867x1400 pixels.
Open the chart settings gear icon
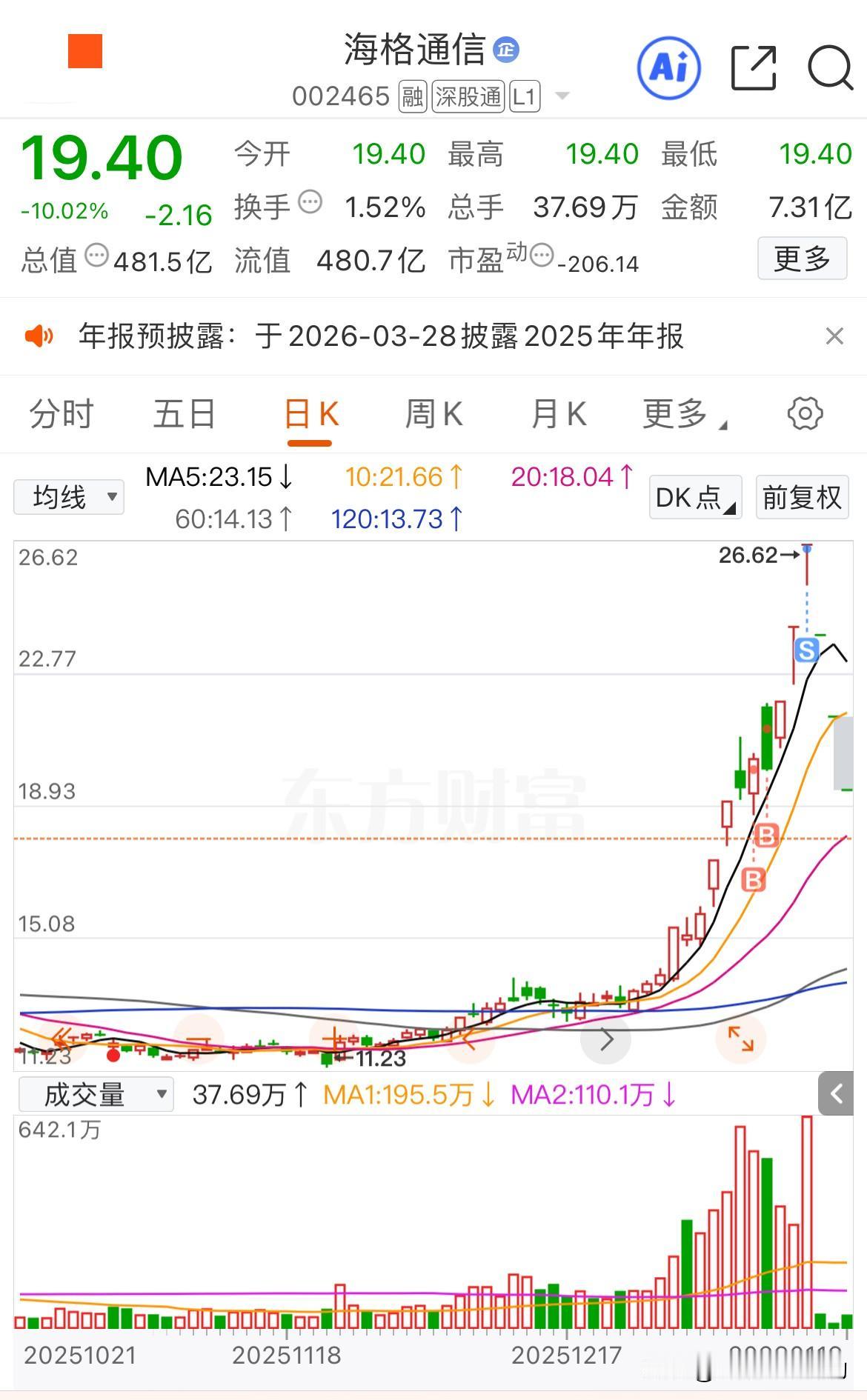click(806, 413)
